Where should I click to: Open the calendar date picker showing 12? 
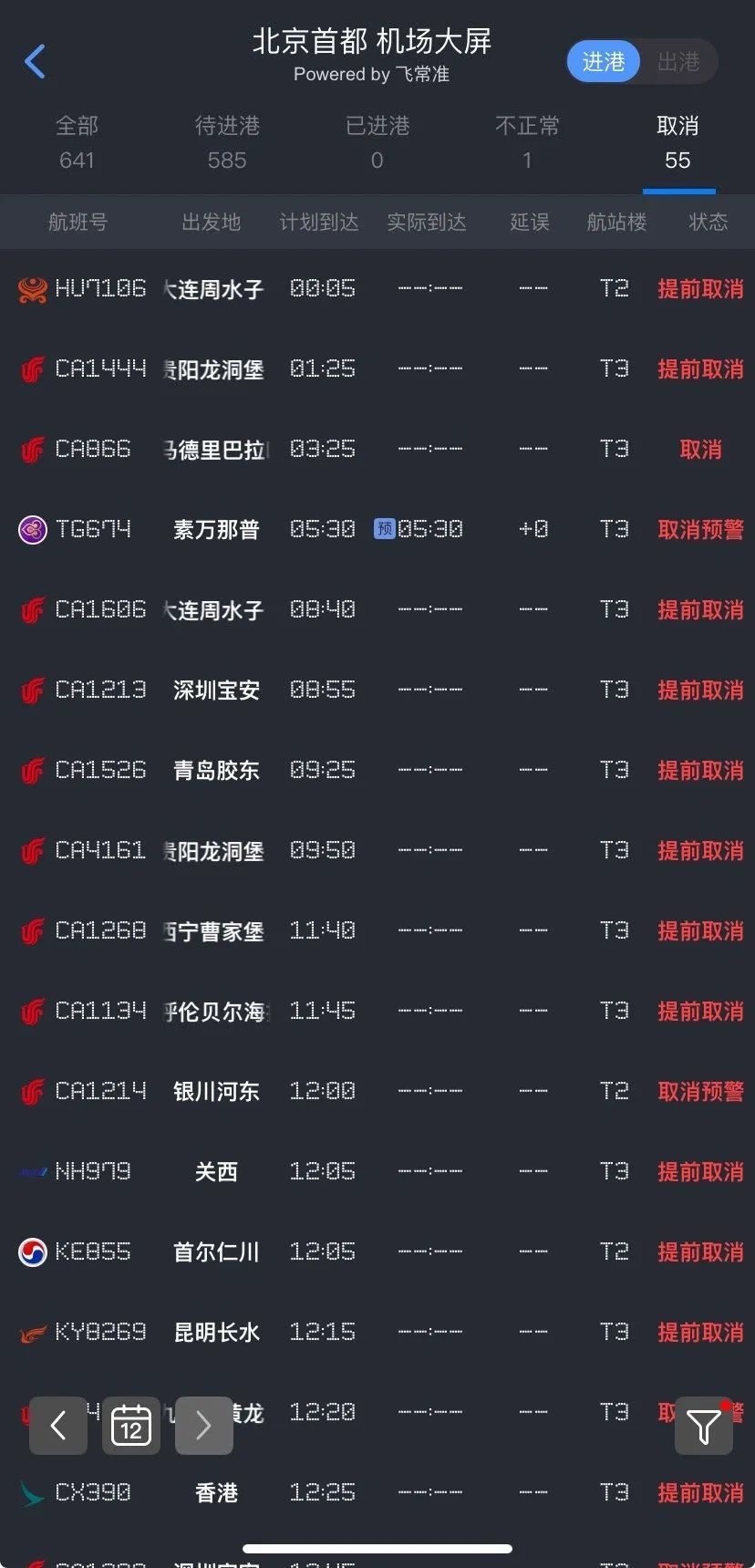tap(130, 1426)
